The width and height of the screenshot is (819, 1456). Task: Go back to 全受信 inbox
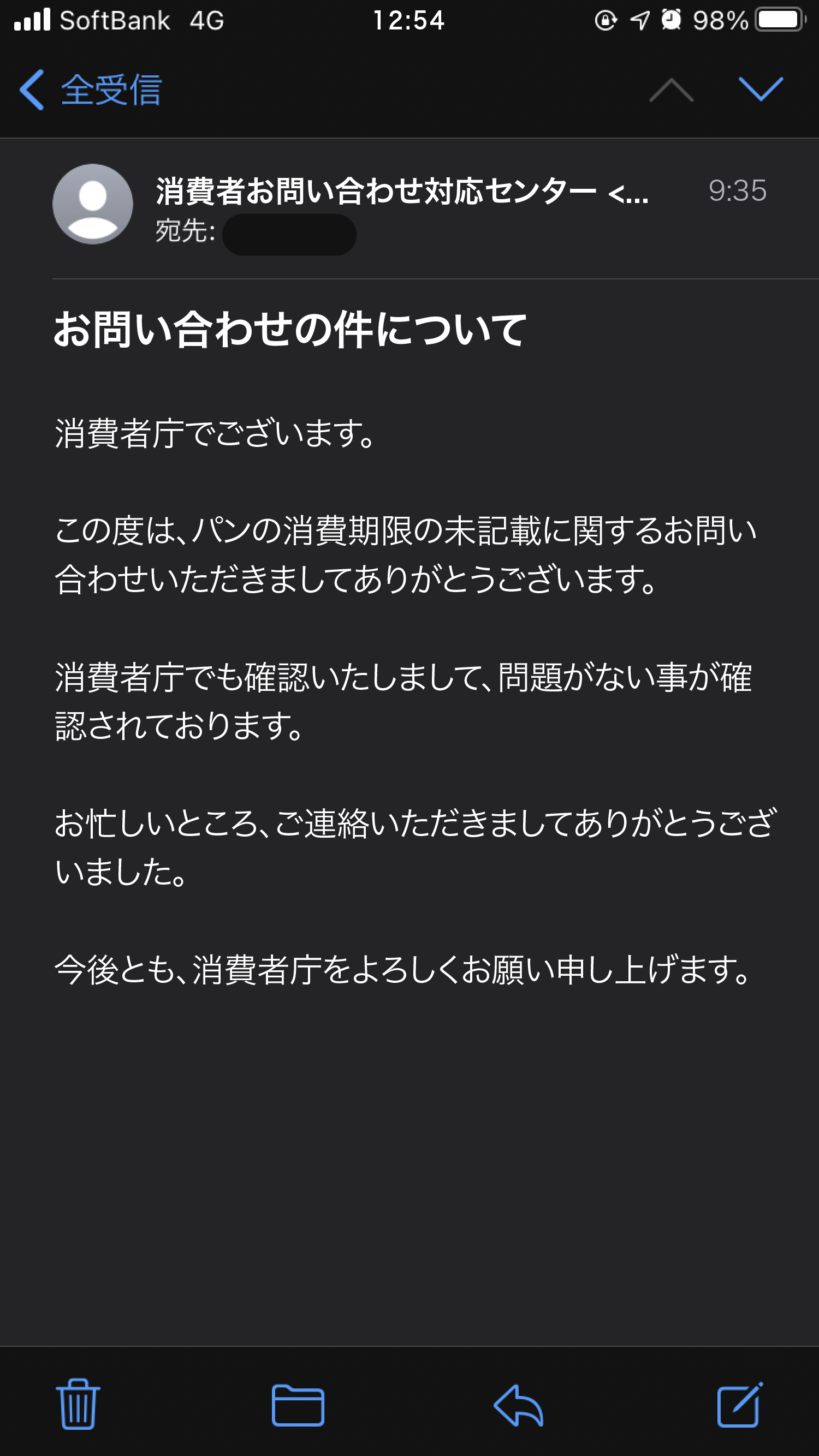pos(91,89)
